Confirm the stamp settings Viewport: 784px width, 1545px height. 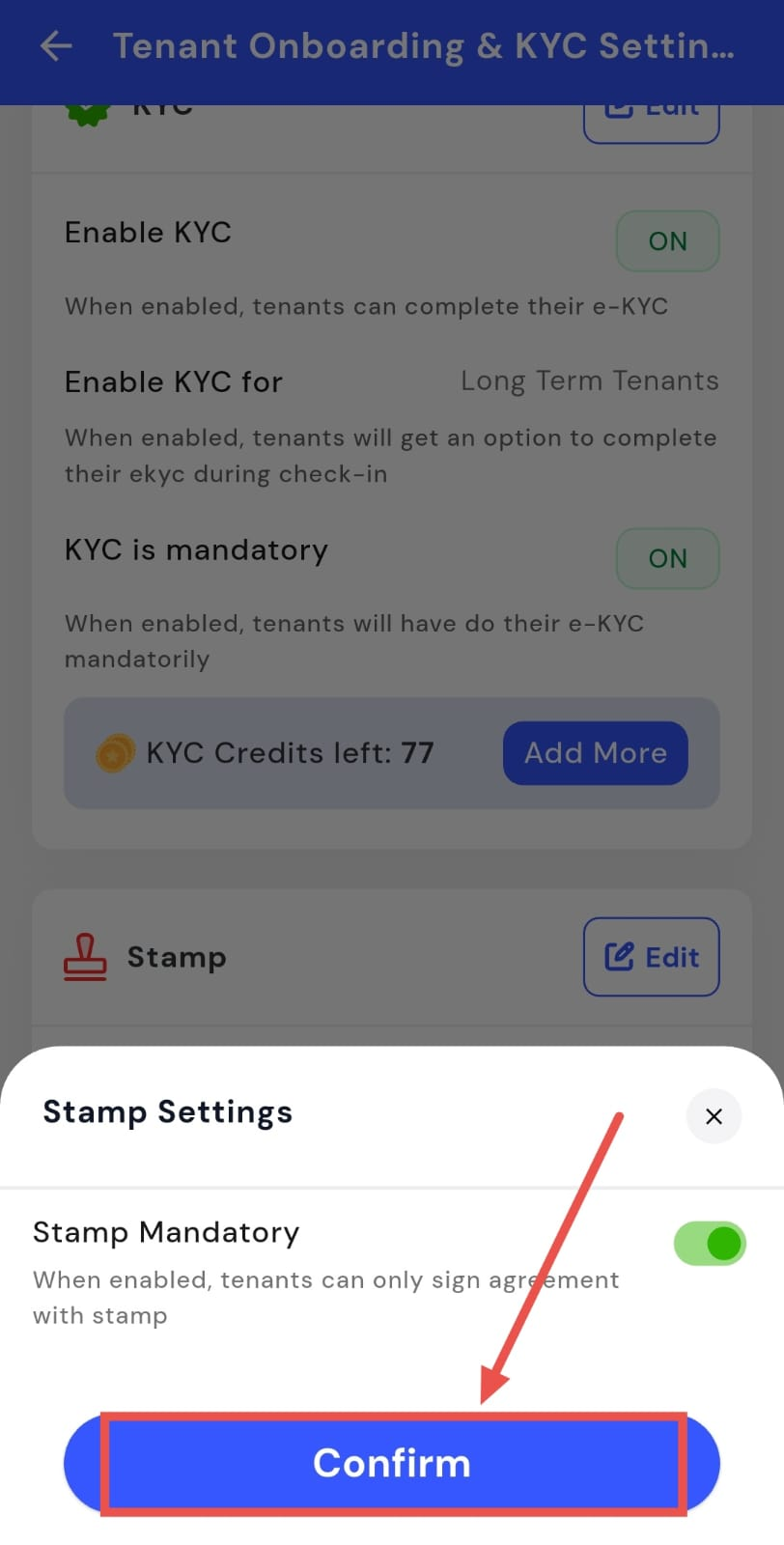[392, 1463]
